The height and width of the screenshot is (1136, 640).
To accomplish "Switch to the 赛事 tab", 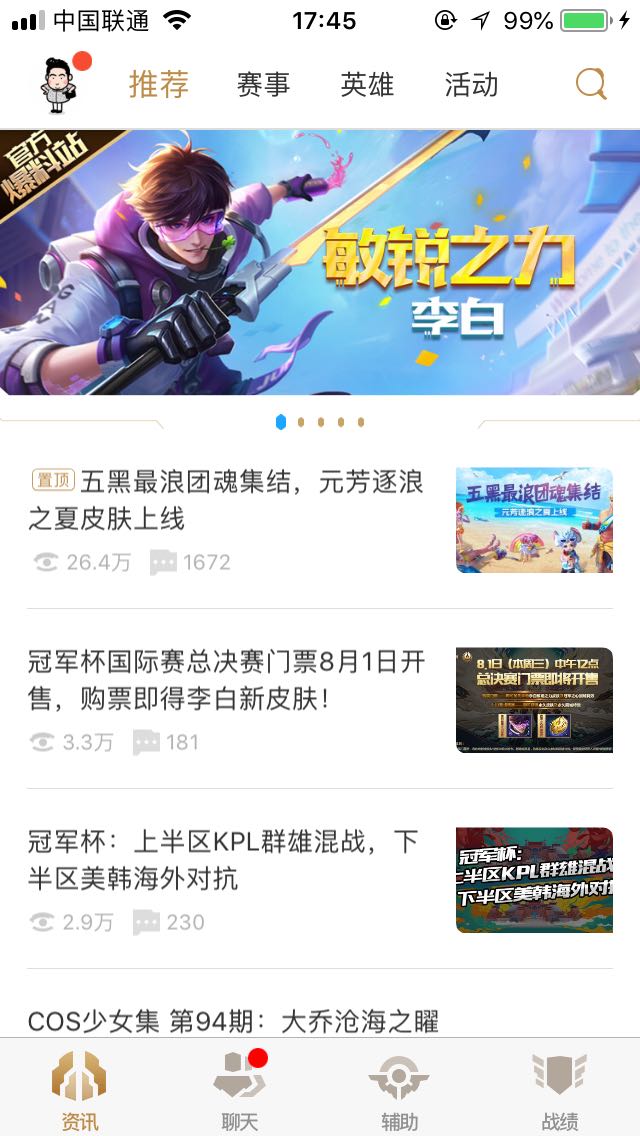I will click(263, 85).
